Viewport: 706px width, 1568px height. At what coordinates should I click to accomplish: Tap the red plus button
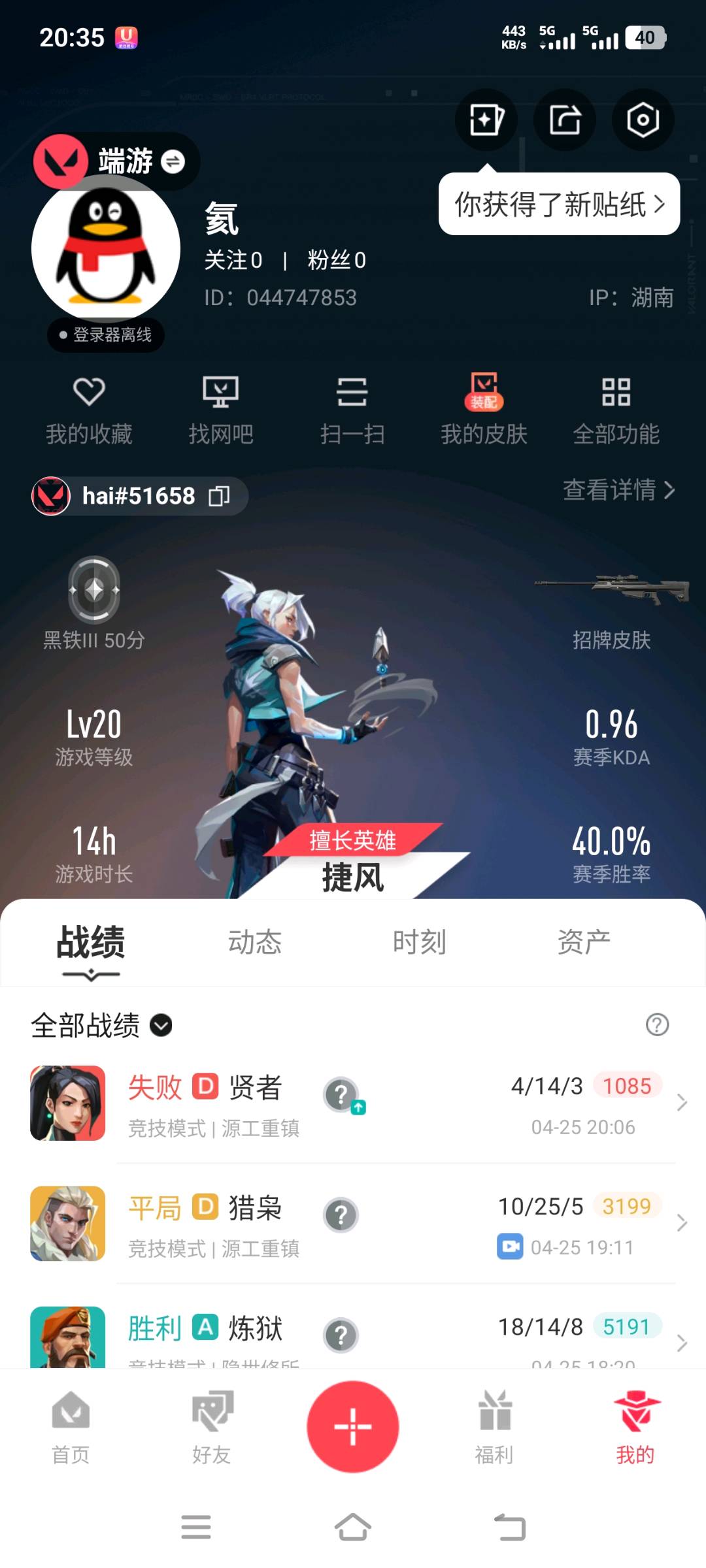353,1427
